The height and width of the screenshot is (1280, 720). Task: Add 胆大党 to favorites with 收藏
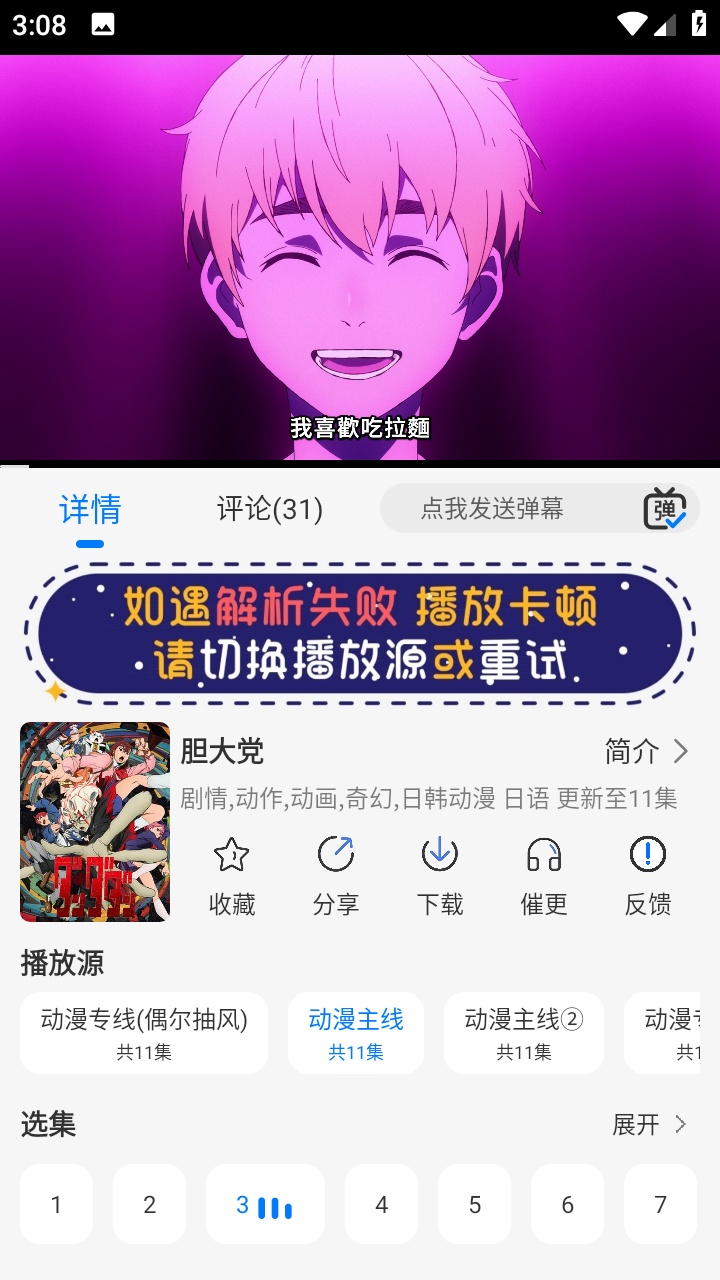(232, 876)
